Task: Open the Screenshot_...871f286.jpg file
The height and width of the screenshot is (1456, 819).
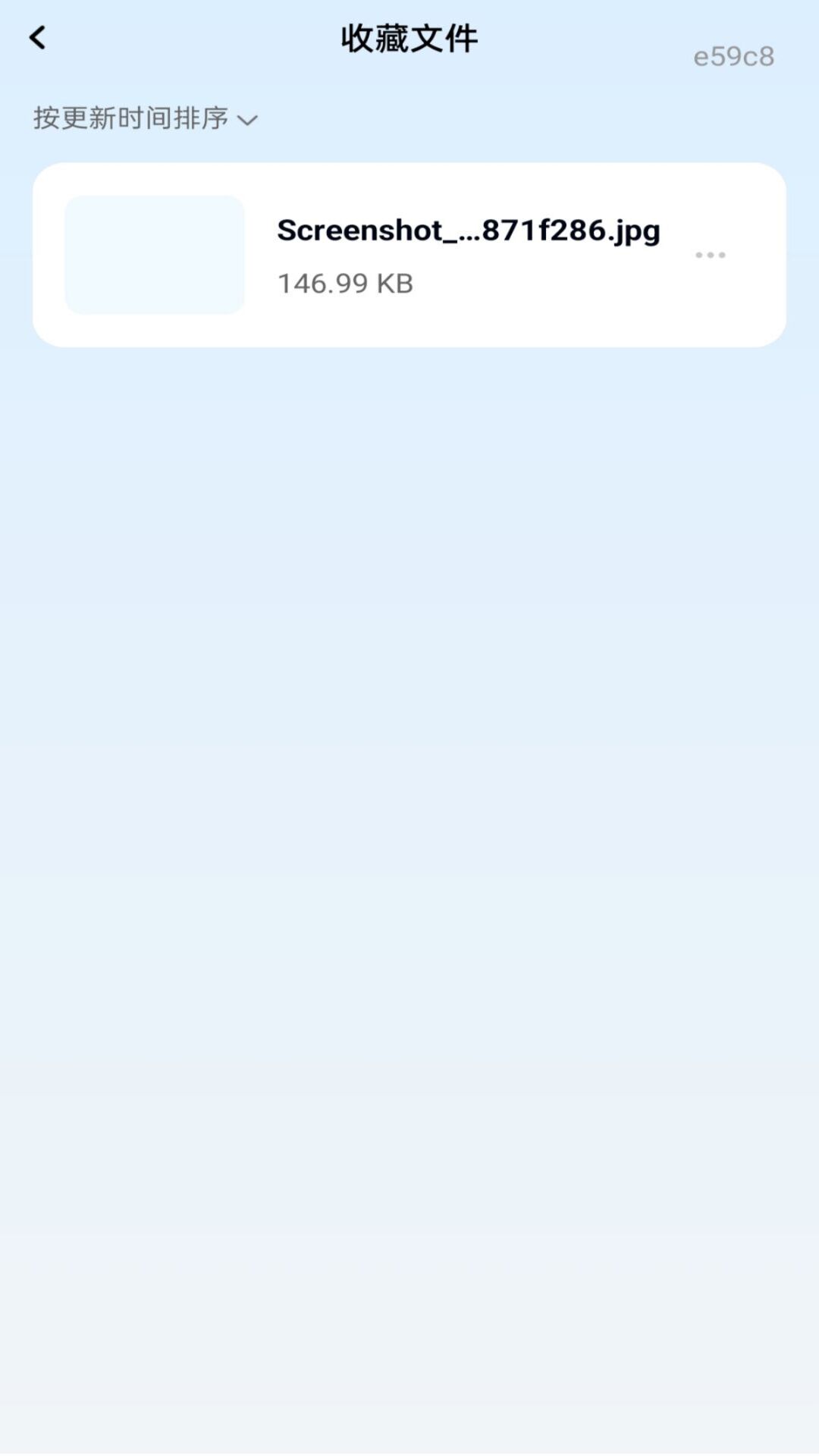Action: [409, 255]
